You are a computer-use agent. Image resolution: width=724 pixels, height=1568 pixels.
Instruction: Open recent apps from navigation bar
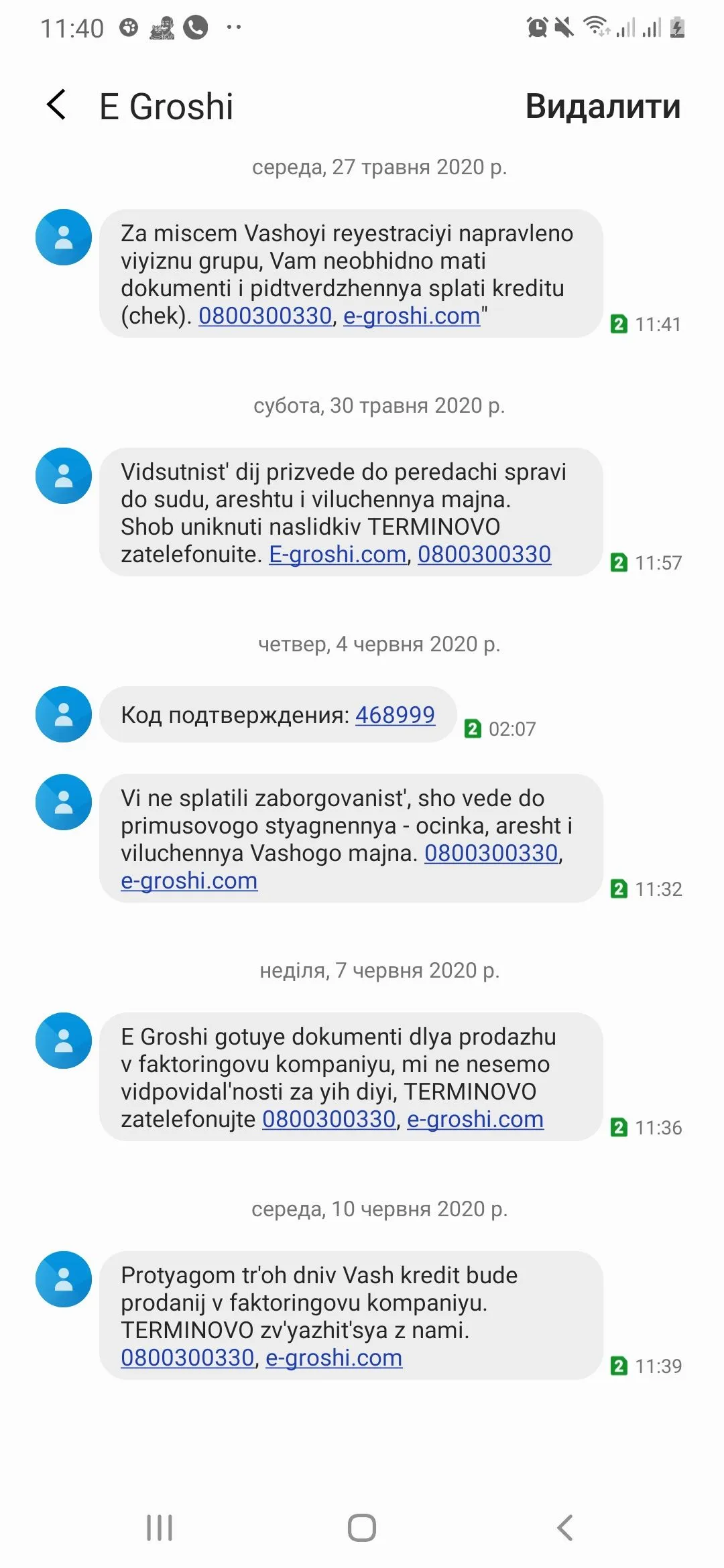160,1528
